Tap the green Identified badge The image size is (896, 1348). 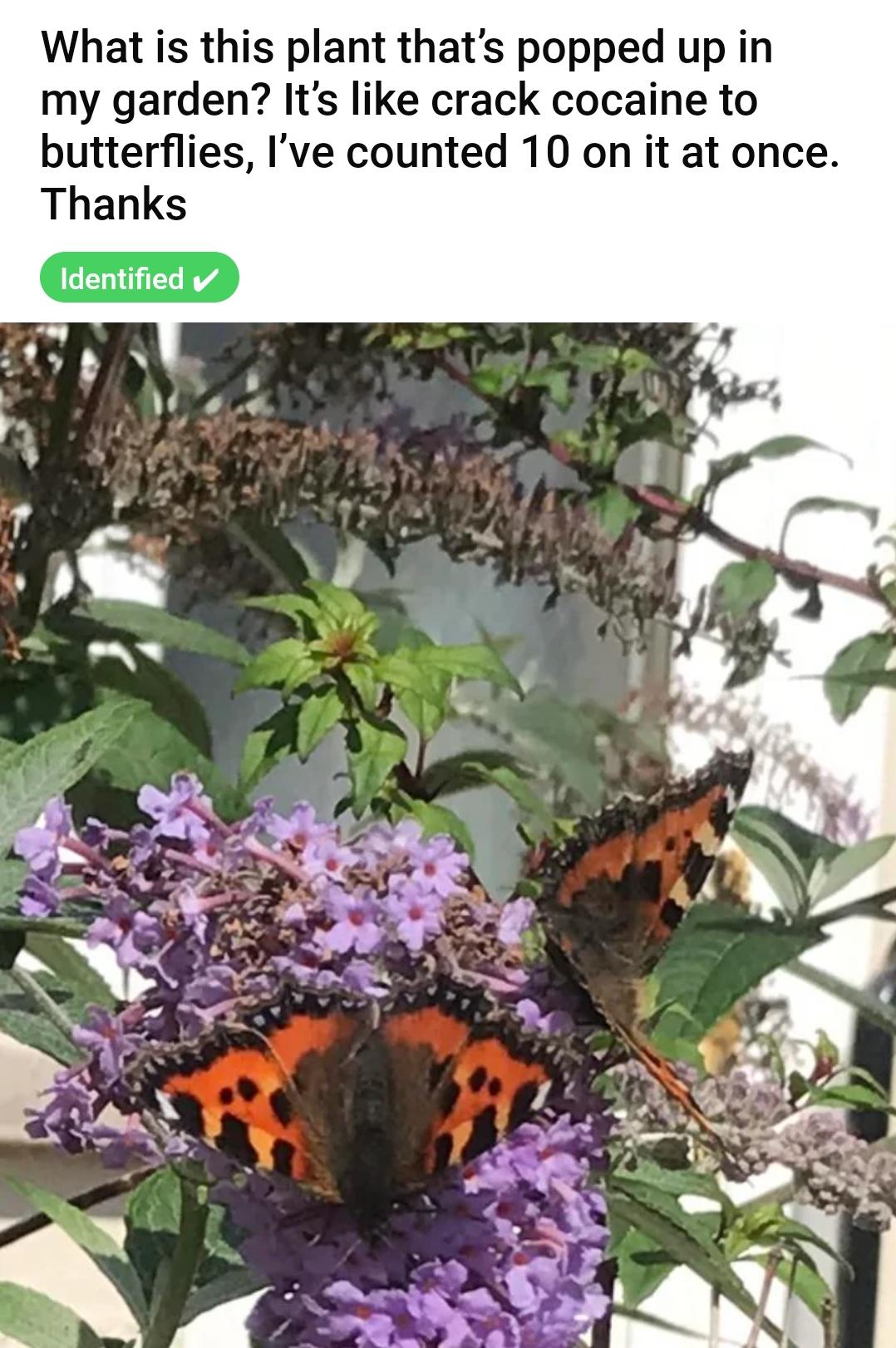click(x=139, y=278)
